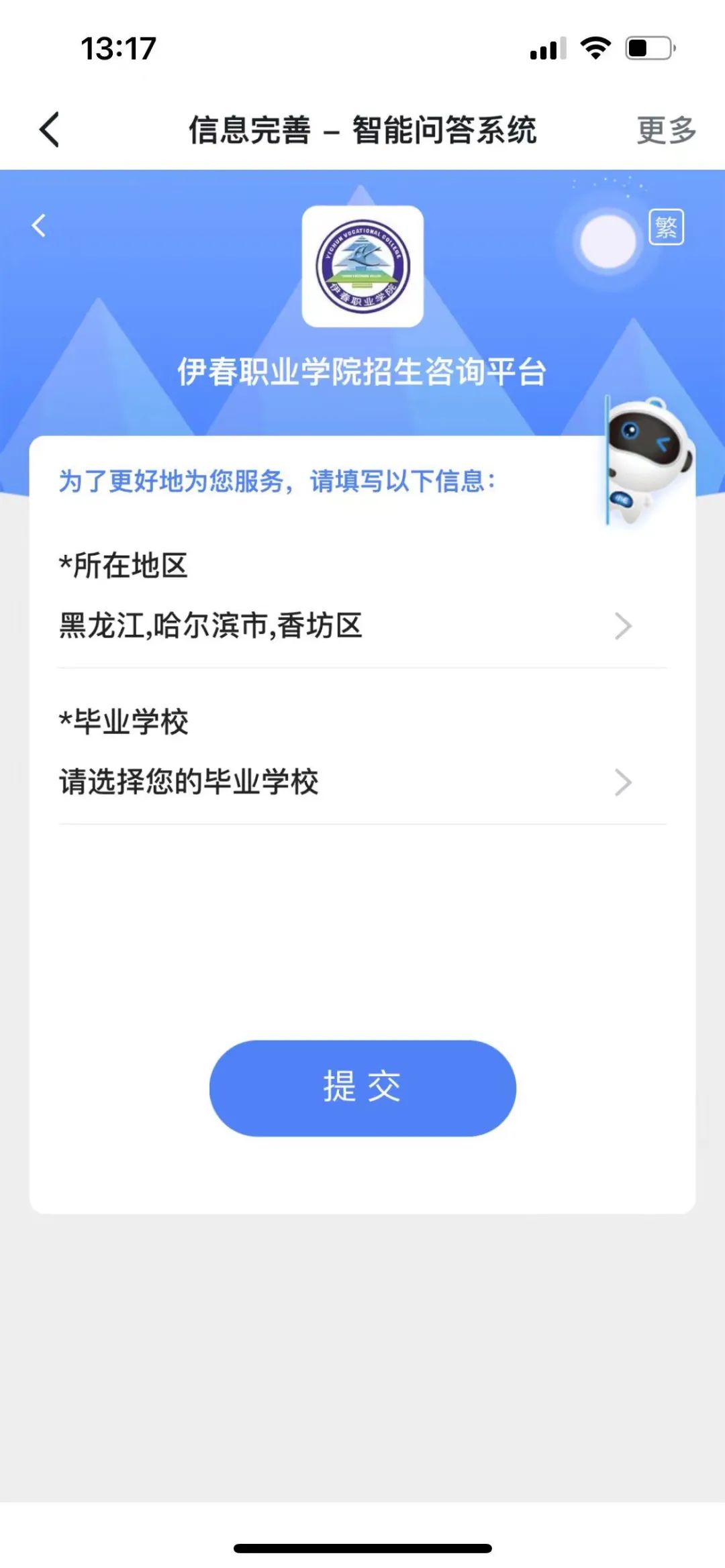Switch to traditional Chinese with 繁 icon
The height and width of the screenshot is (1568, 725).
click(665, 227)
